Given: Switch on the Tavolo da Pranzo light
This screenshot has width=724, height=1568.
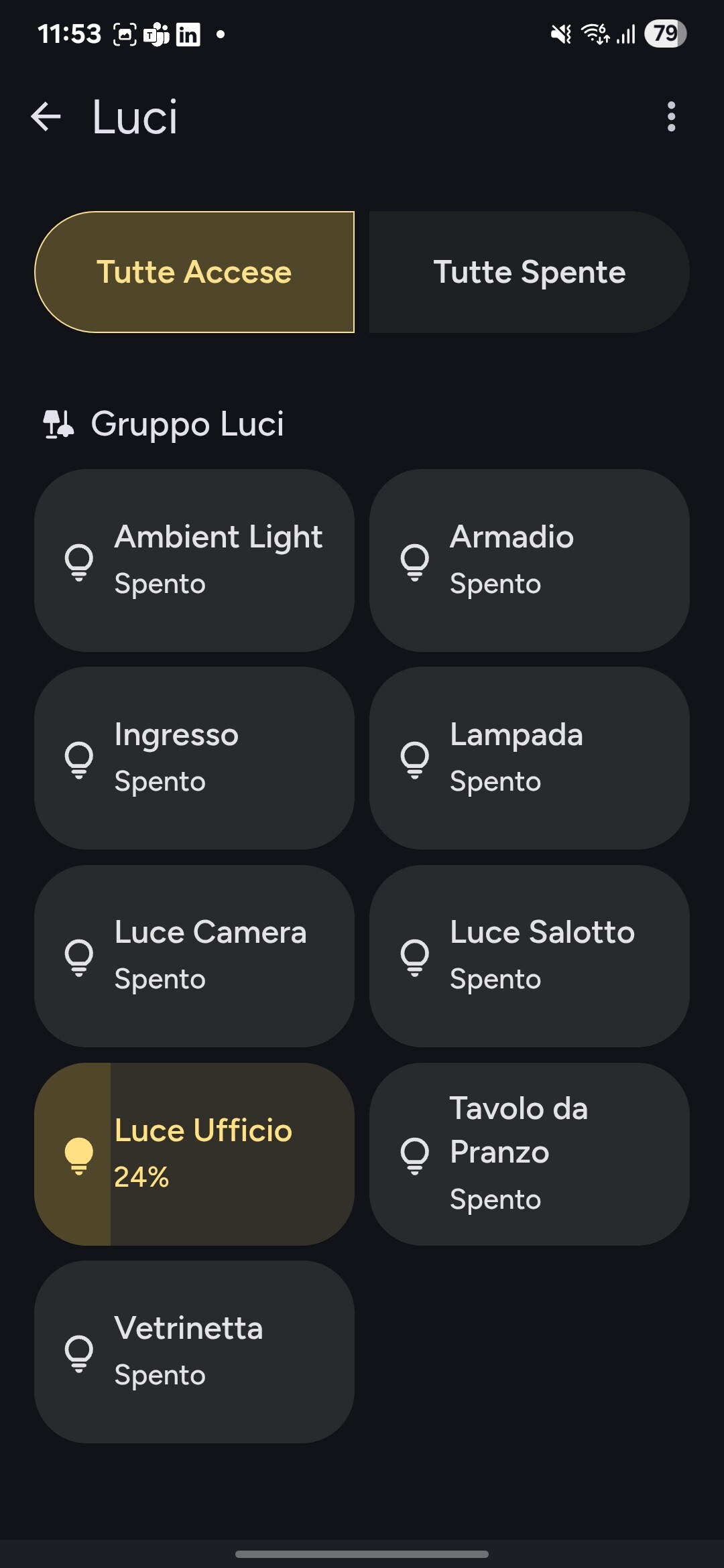Looking at the screenshot, I should tap(529, 1154).
